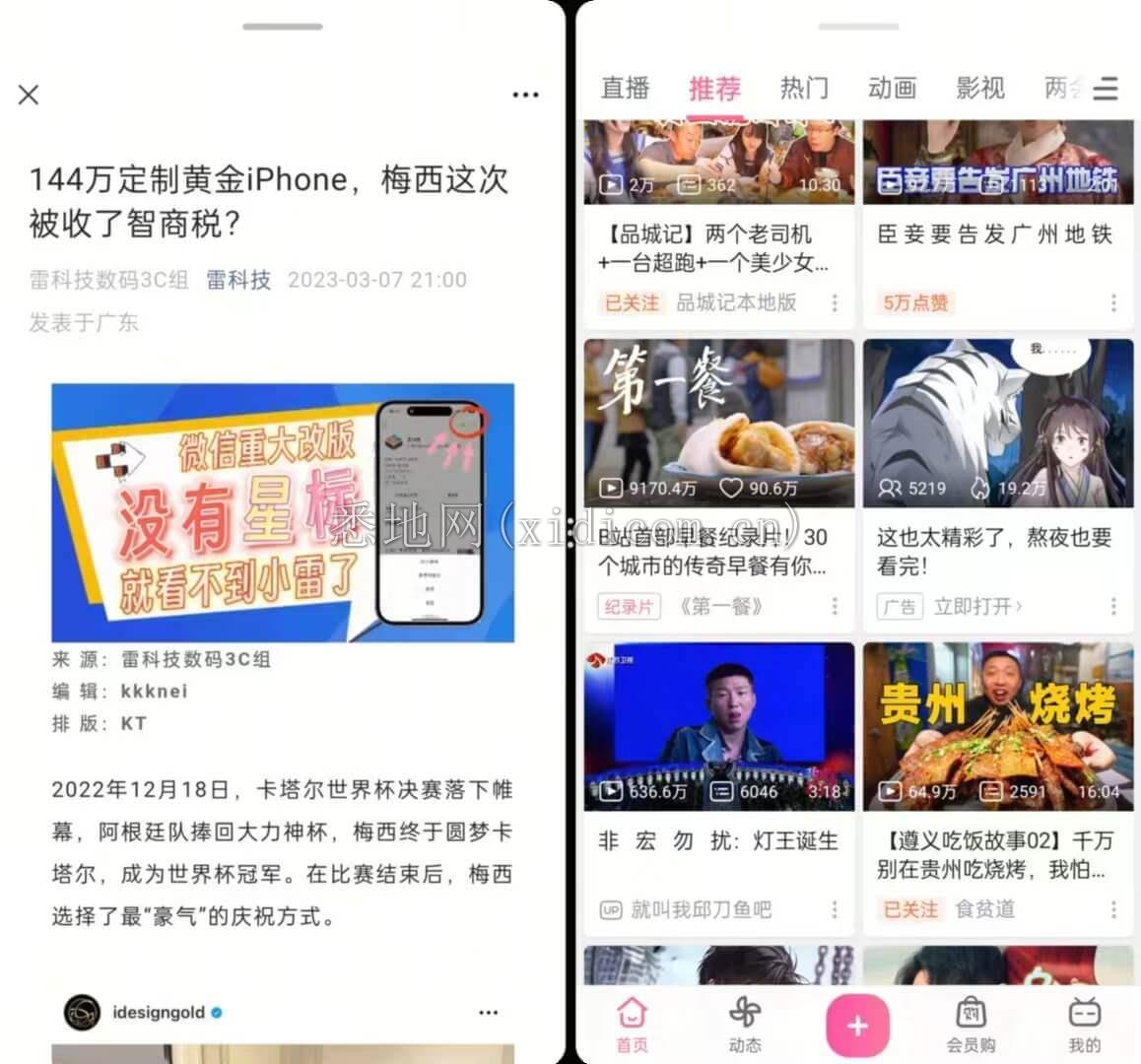Switch to the 直播 tab

point(626,89)
